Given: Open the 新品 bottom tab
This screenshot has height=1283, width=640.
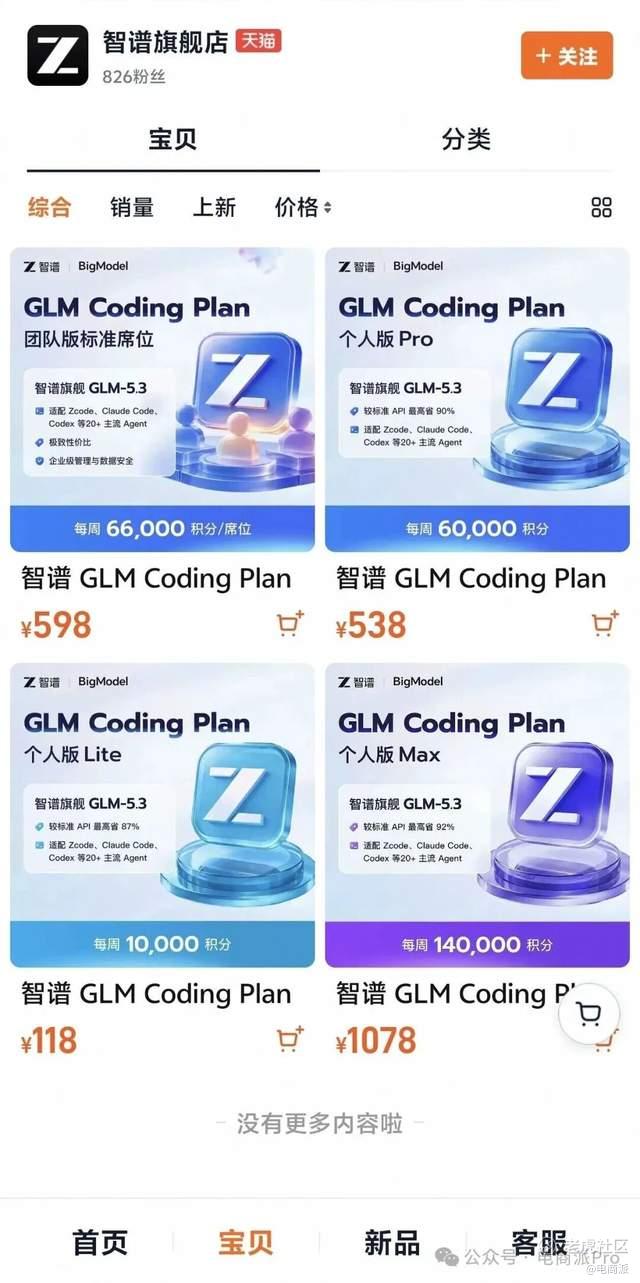Looking at the screenshot, I should tap(392, 1243).
